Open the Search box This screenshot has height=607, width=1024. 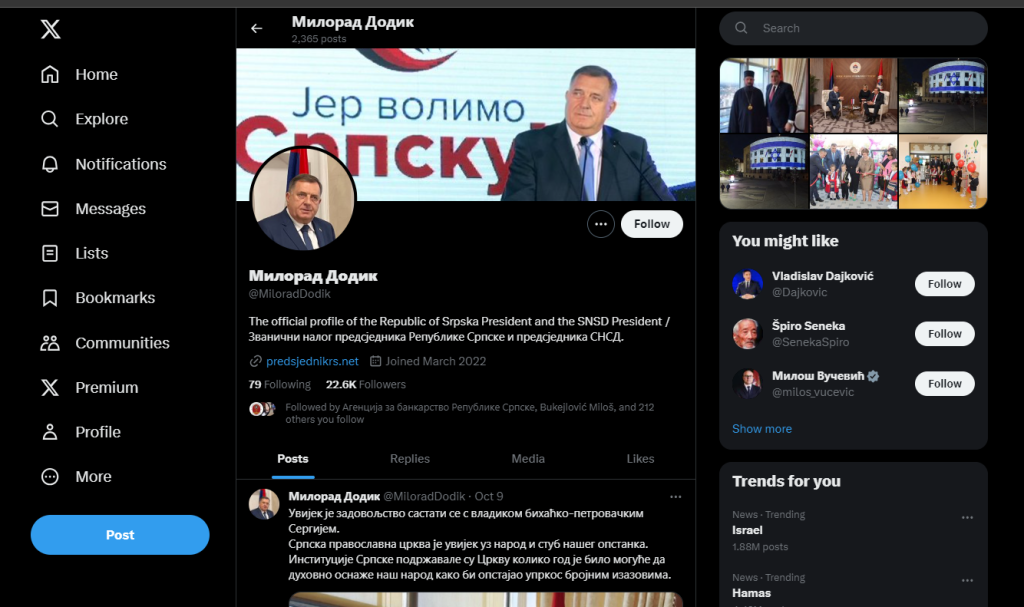pos(853,28)
